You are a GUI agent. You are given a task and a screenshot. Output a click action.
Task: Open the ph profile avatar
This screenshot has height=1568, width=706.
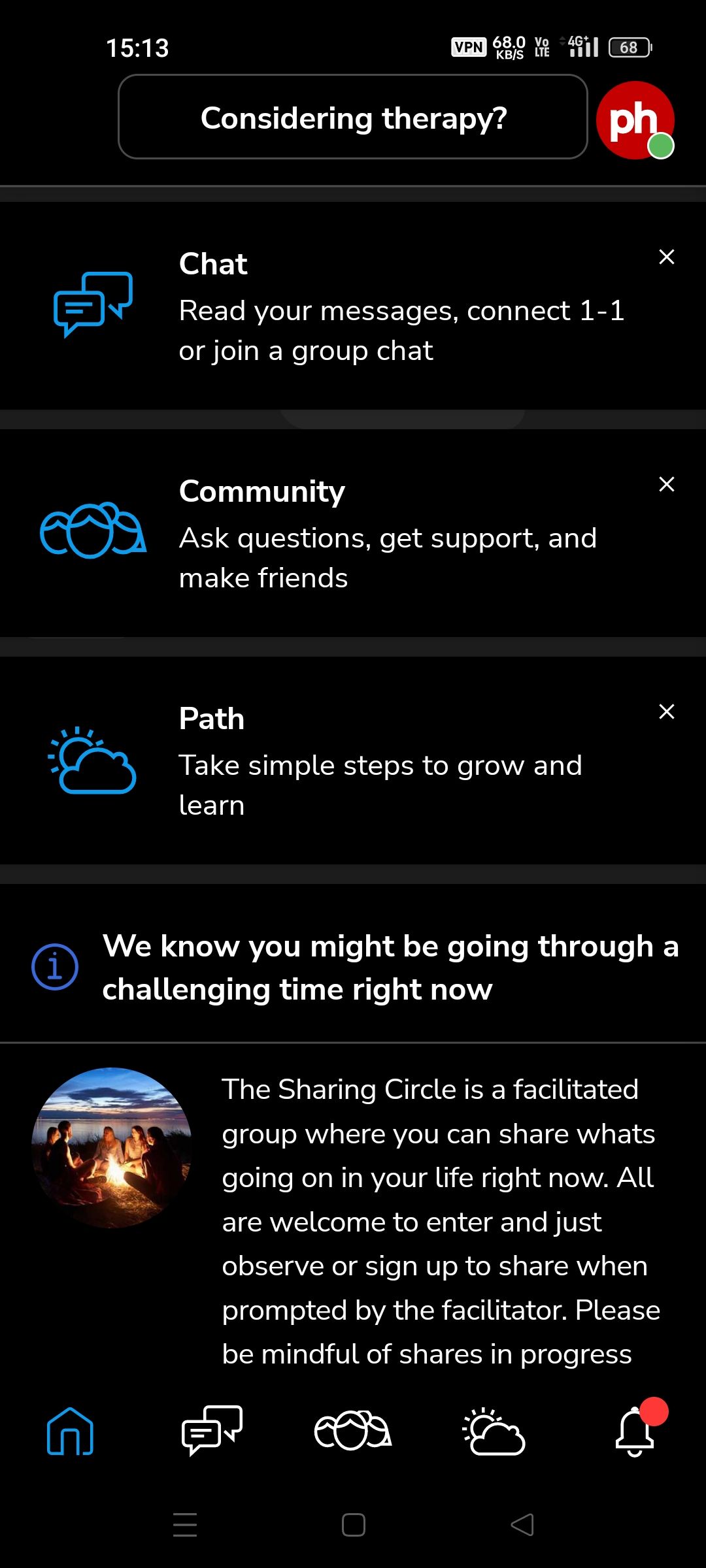(x=634, y=120)
